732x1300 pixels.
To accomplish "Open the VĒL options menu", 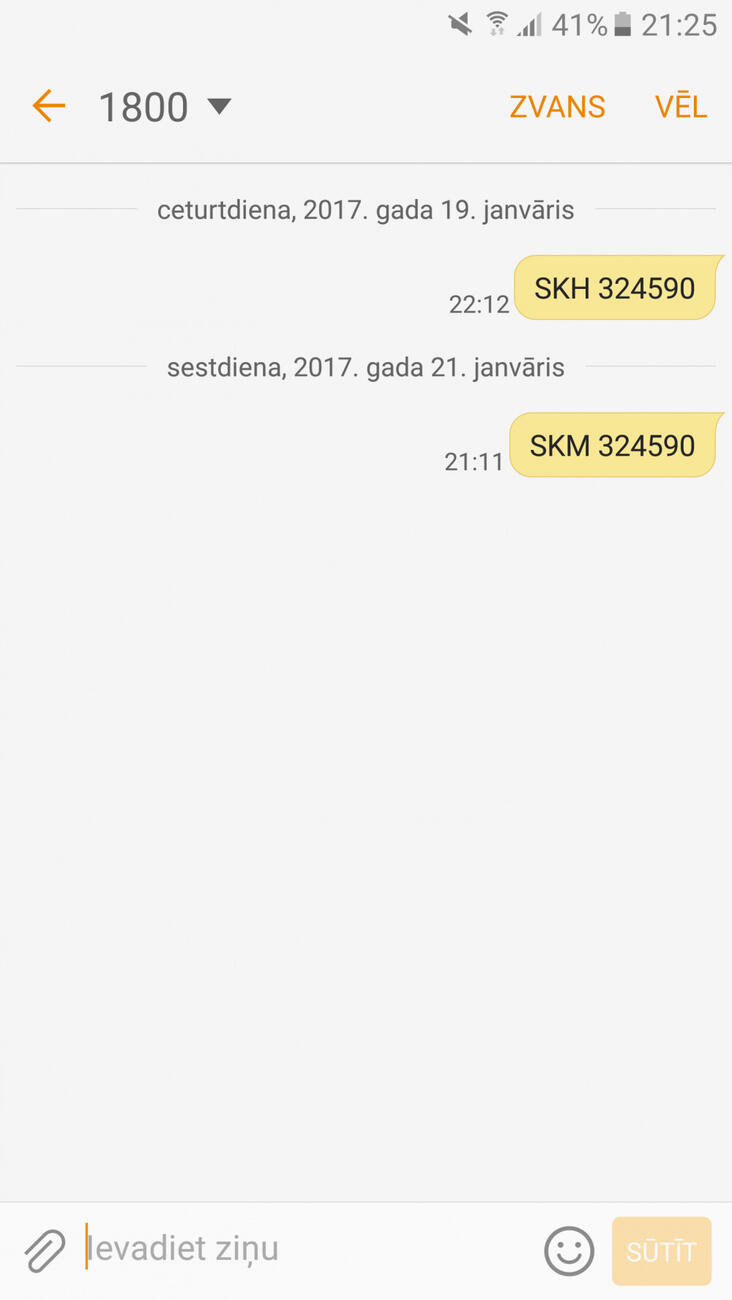I will click(681, 107).
